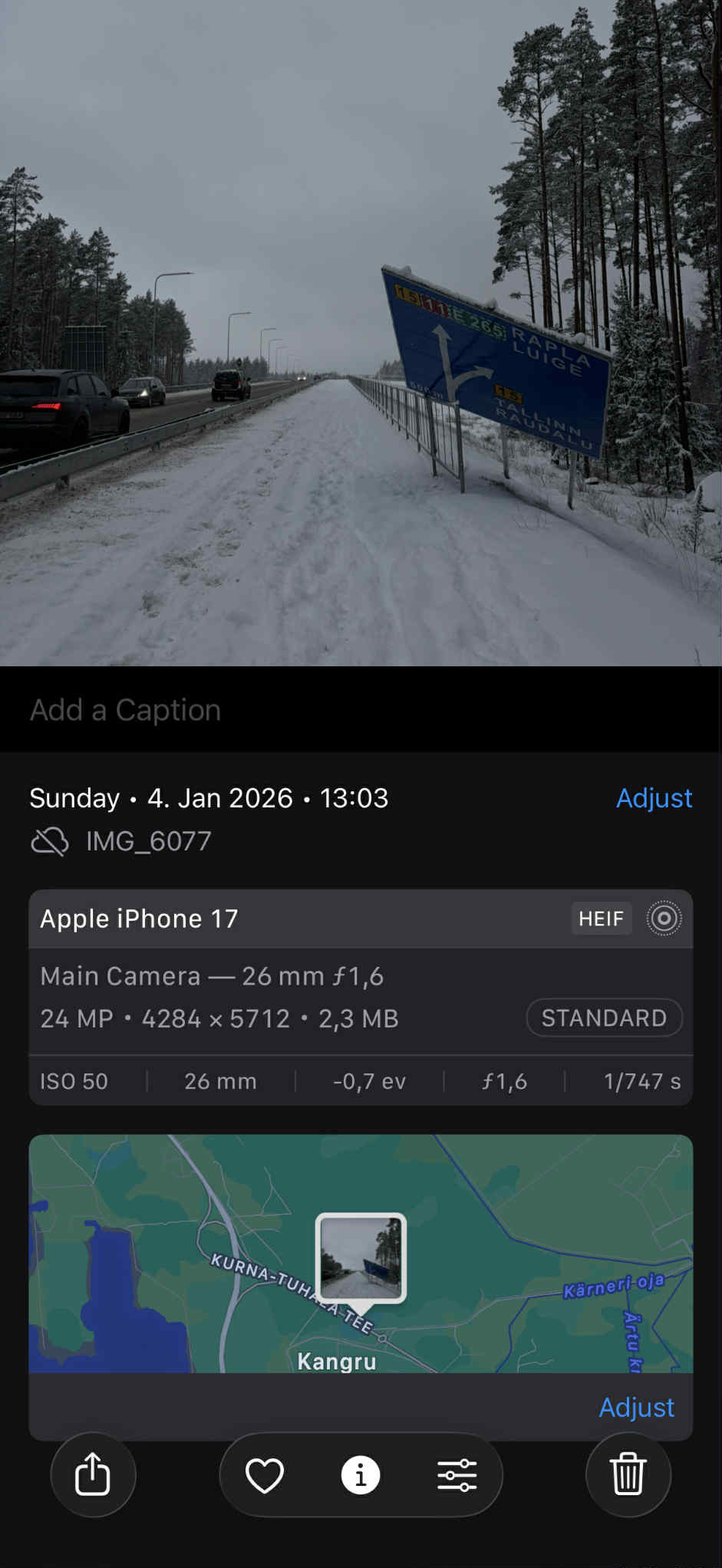Favorite this photo with the heart
The height and width of the screenshot is (1568, 722).
[264, 1475]
